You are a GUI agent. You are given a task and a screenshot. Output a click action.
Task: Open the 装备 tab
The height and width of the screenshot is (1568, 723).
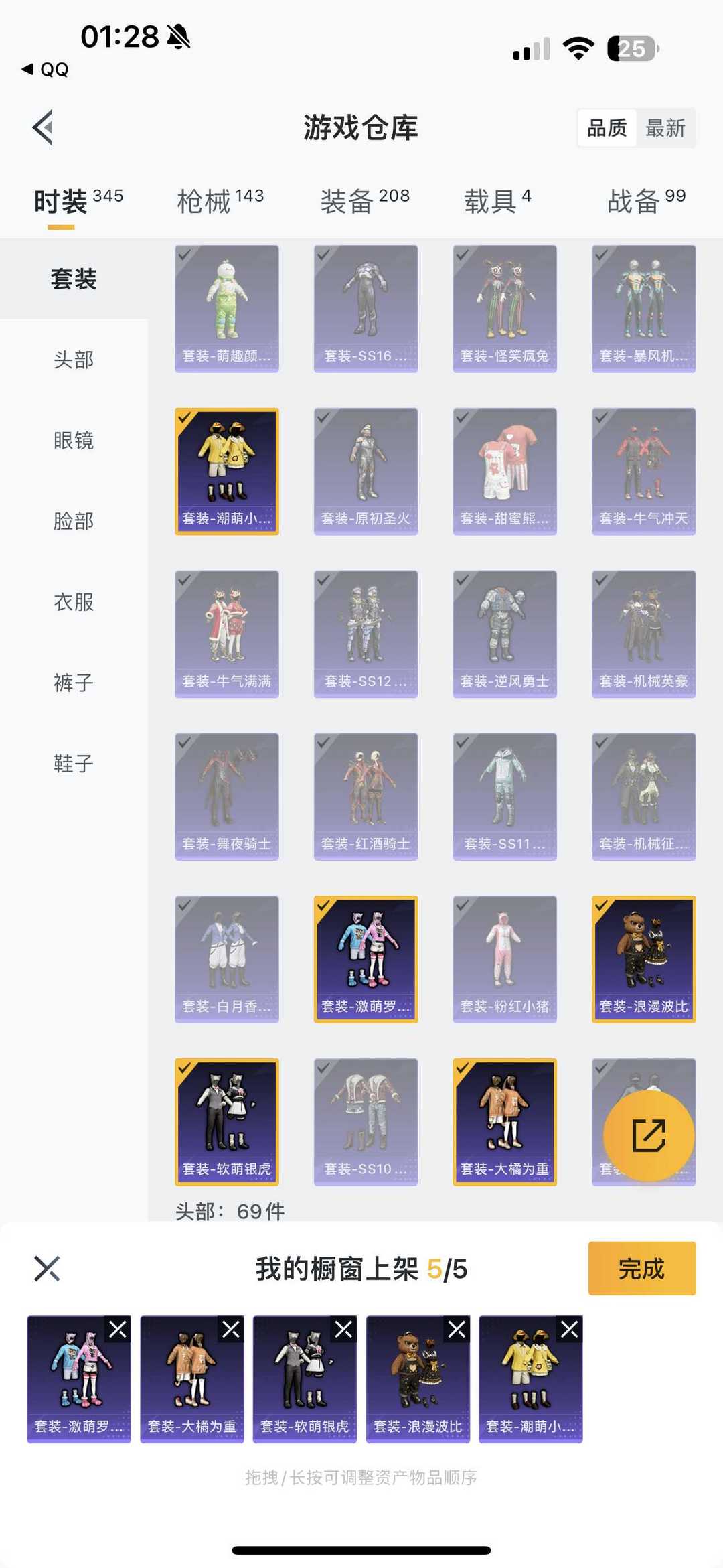pos(365,200)
